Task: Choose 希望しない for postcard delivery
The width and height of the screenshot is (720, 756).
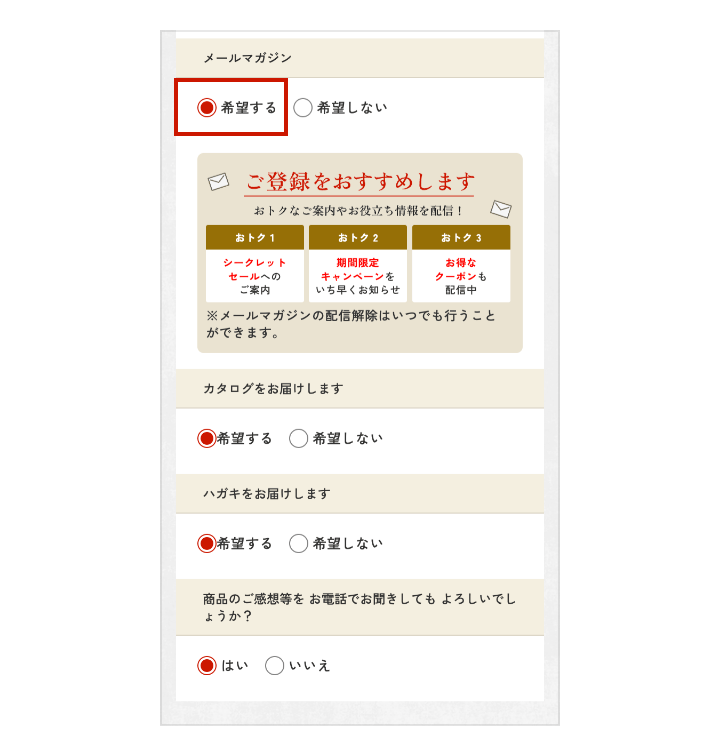Action: tap(299, 543)
